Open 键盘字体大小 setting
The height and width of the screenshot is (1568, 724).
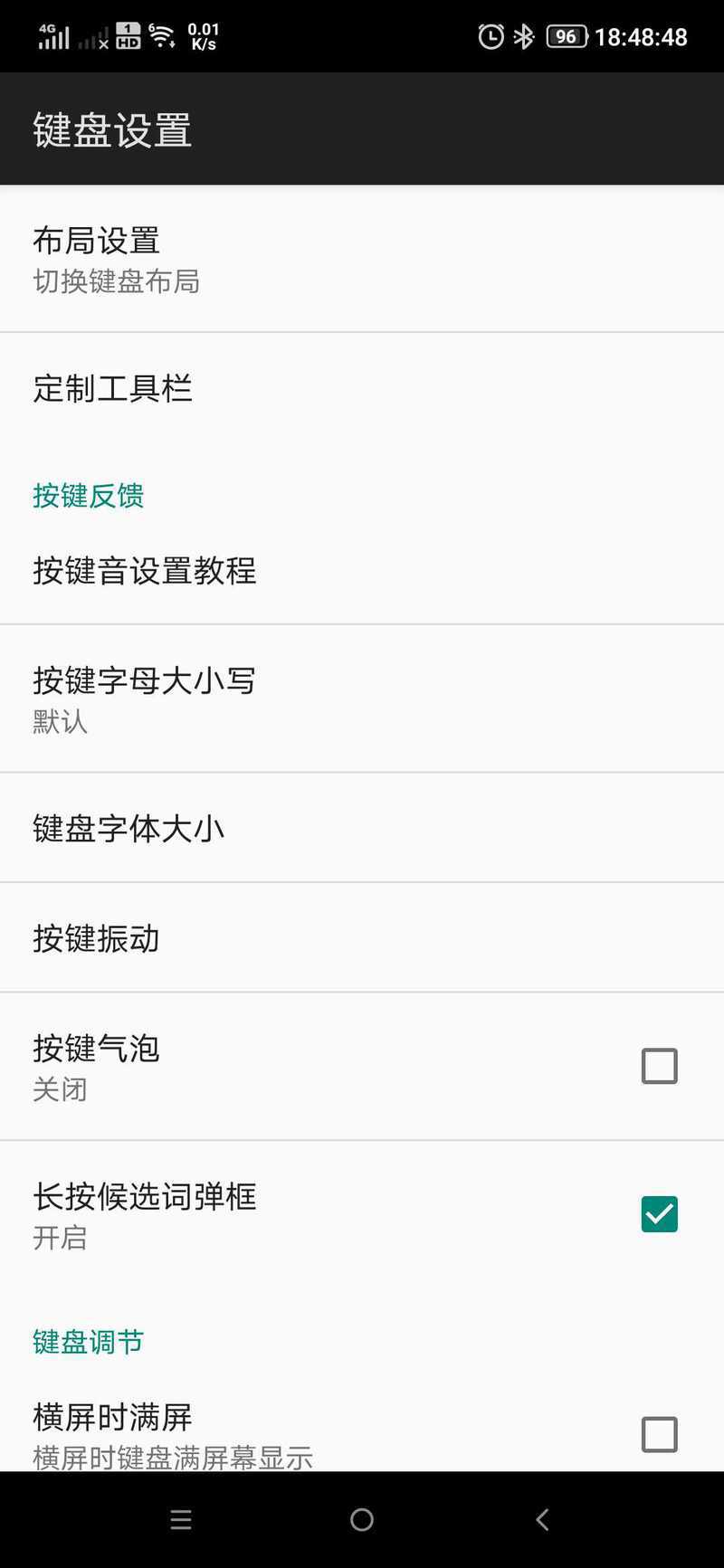click(x=362, y=828)
